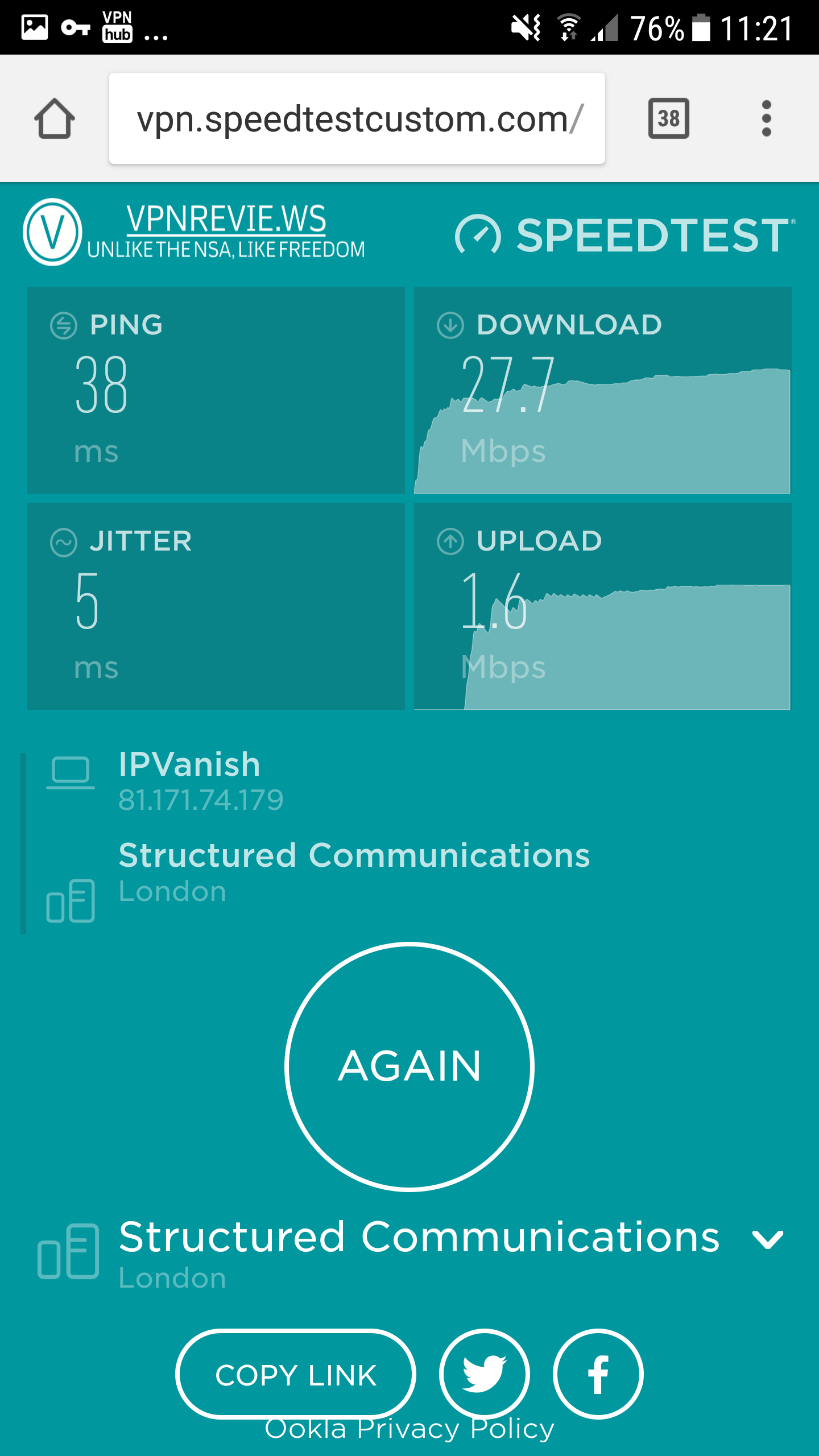This screenshot has height=1456, width=819.
Task: Open the browser overflow menu
Action: 766,118
